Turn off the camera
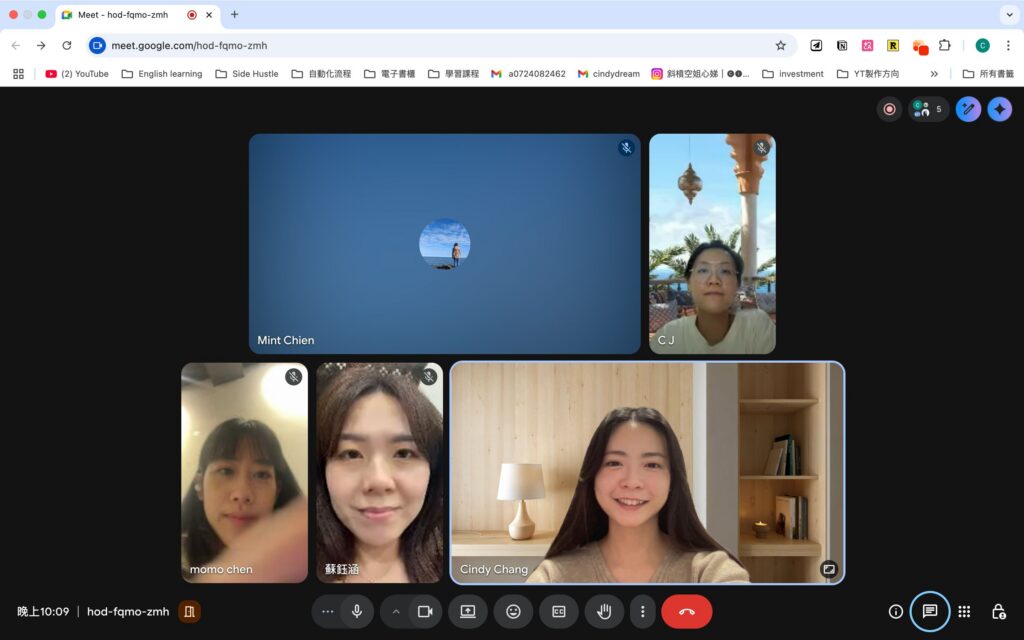1024x640 pixels. 425,611
